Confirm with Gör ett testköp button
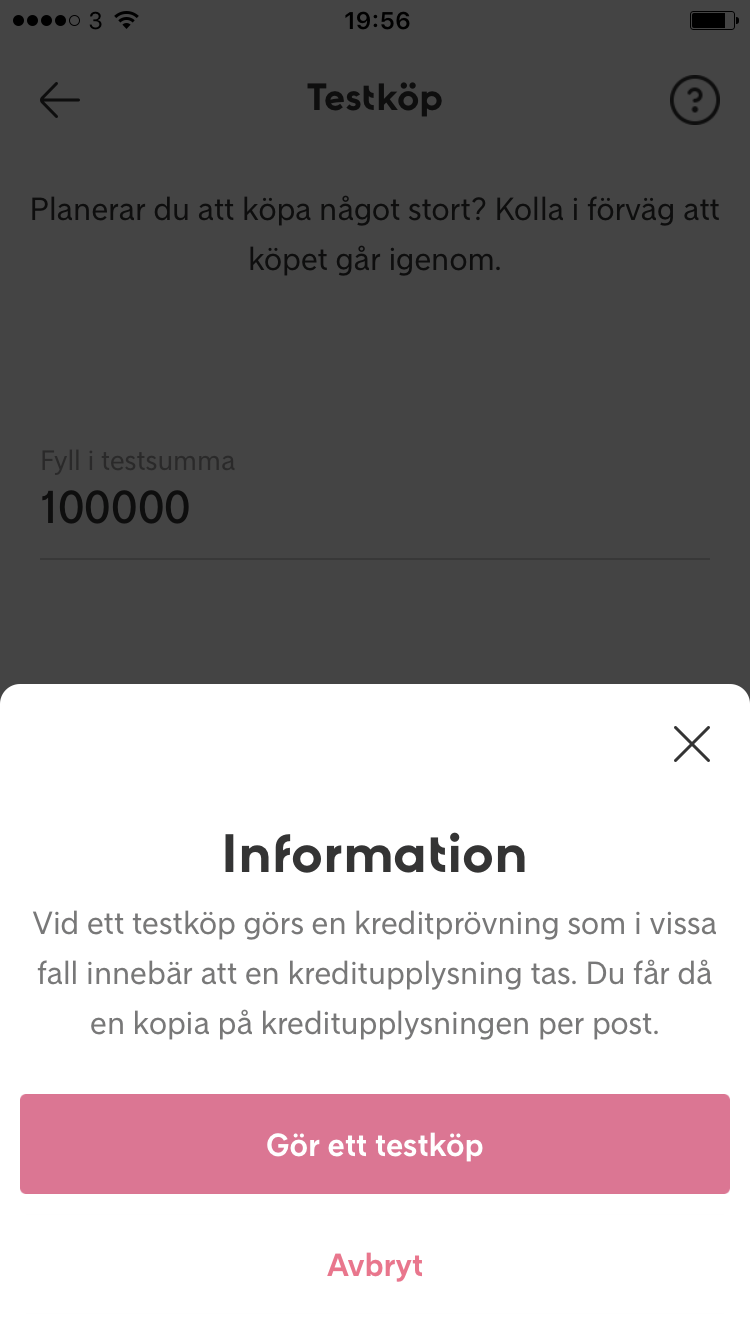 tap(374, 1144)
